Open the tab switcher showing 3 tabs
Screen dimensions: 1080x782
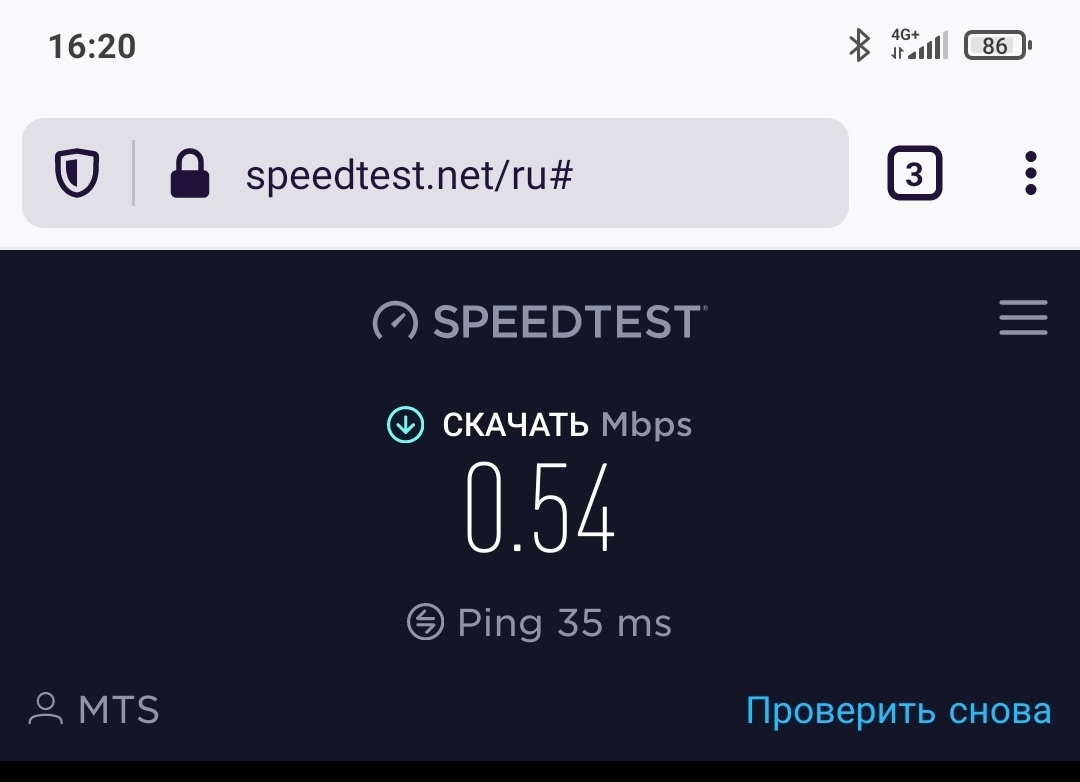tap(914, 174)
